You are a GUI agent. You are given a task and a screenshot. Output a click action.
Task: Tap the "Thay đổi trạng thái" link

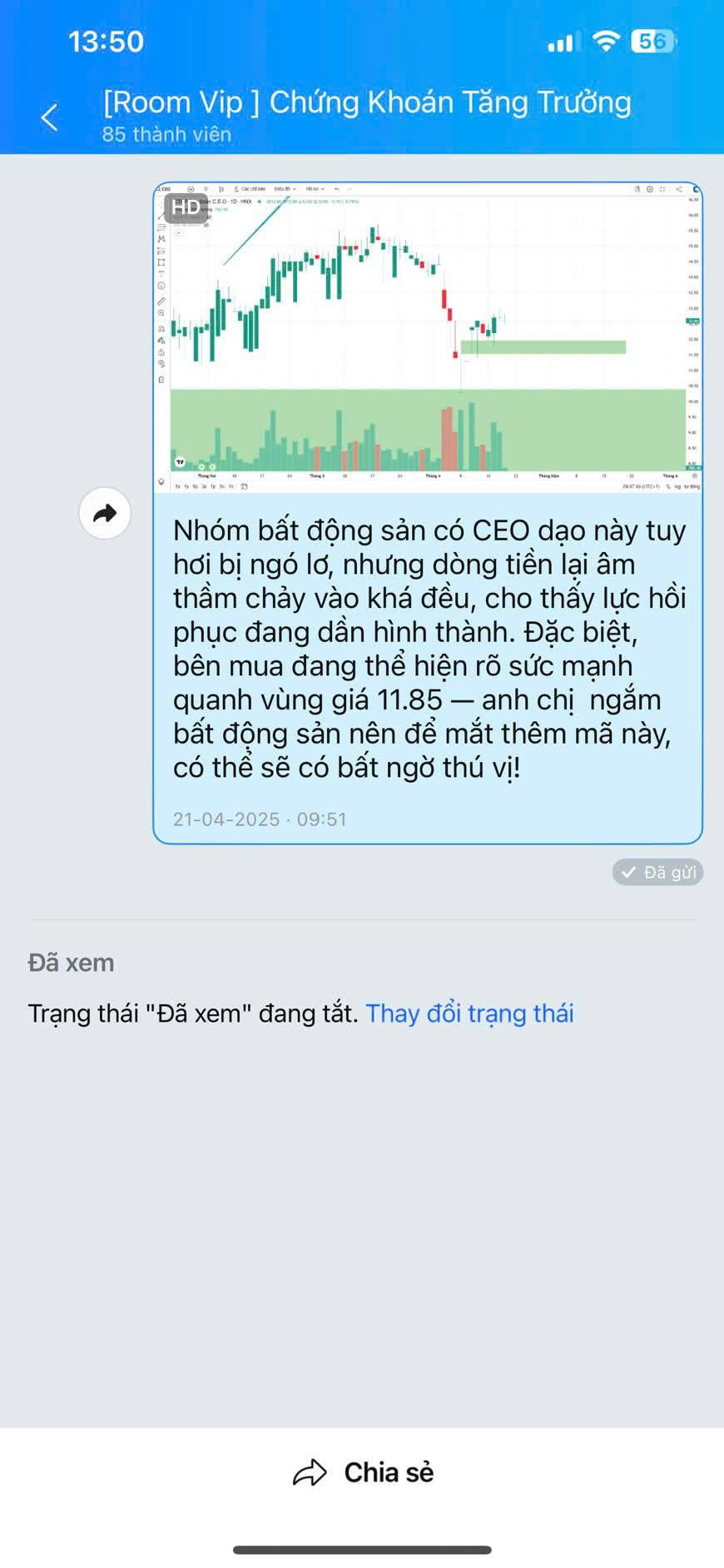pos(469,1013)
